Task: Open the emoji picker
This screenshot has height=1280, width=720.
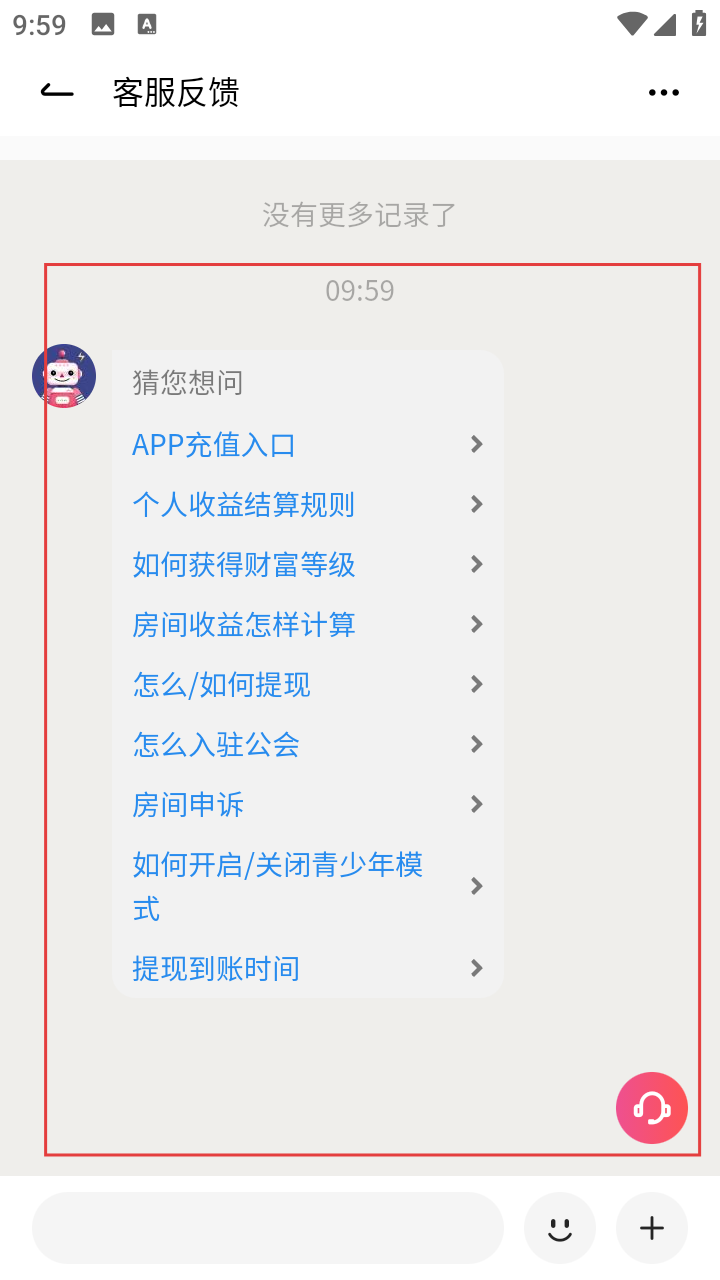Action: pos(560,1228)
